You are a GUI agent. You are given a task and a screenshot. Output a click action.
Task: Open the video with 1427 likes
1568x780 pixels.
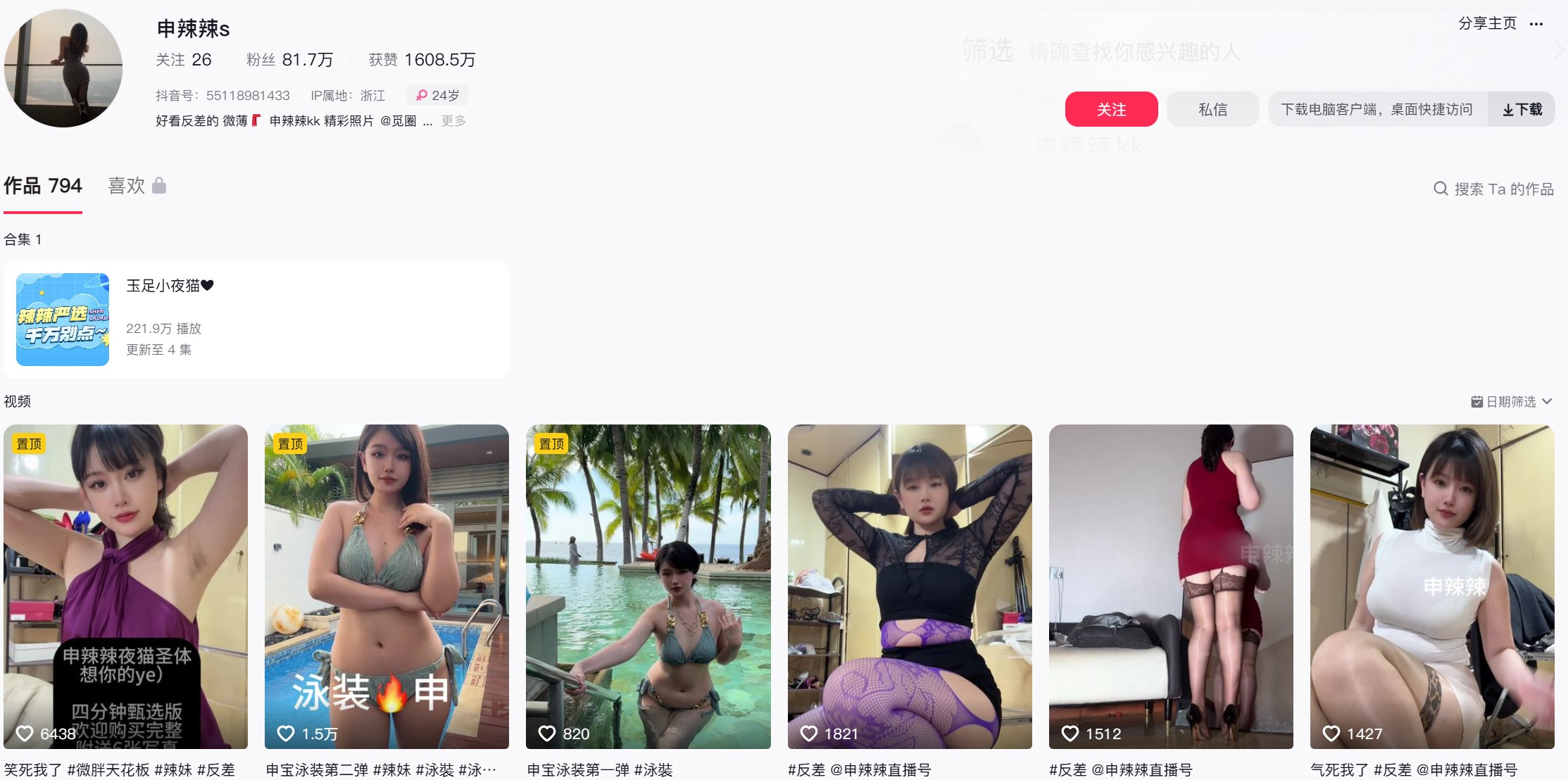[1432, 586]
